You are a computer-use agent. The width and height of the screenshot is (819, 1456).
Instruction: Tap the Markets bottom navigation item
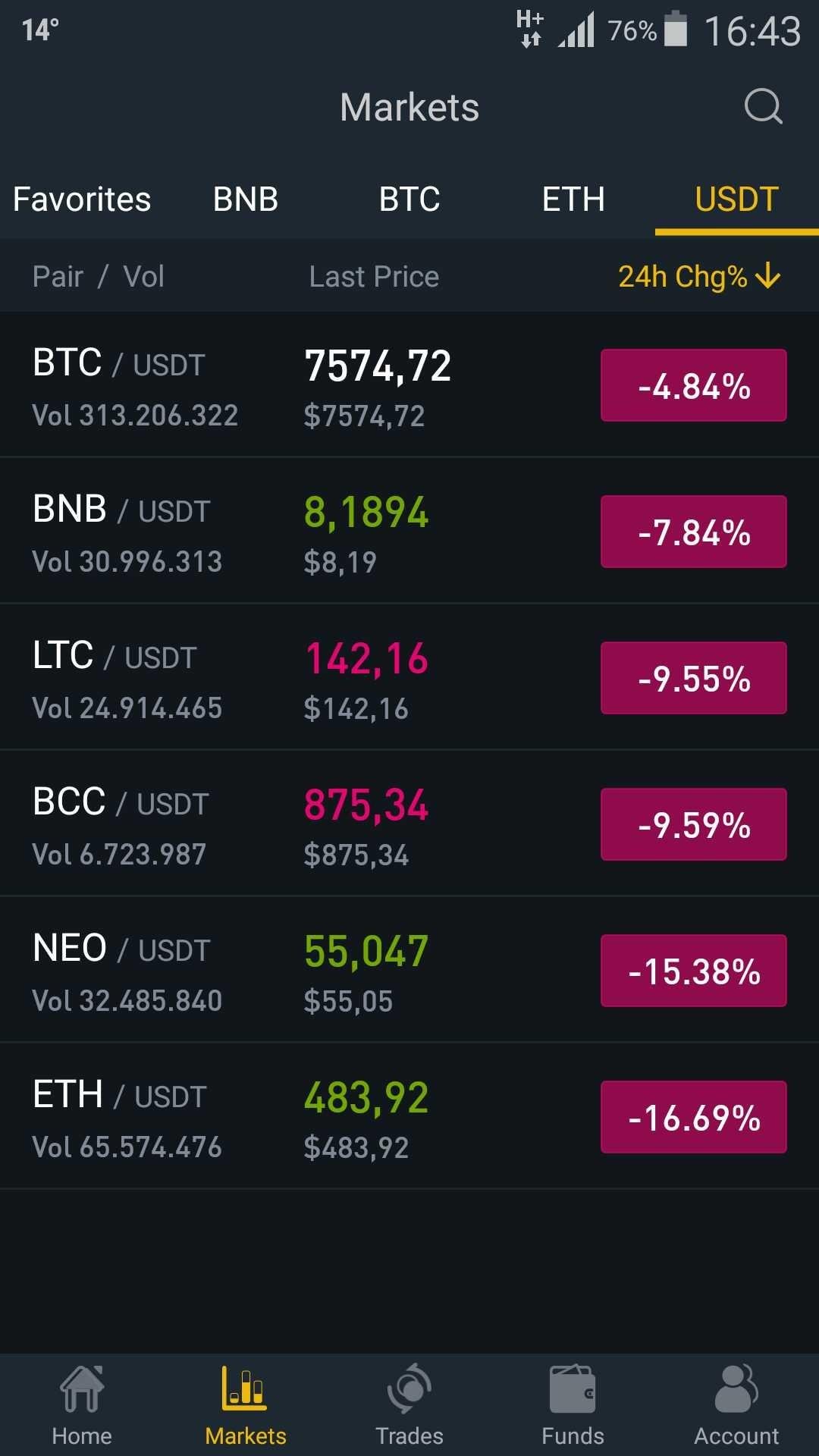246,1405
